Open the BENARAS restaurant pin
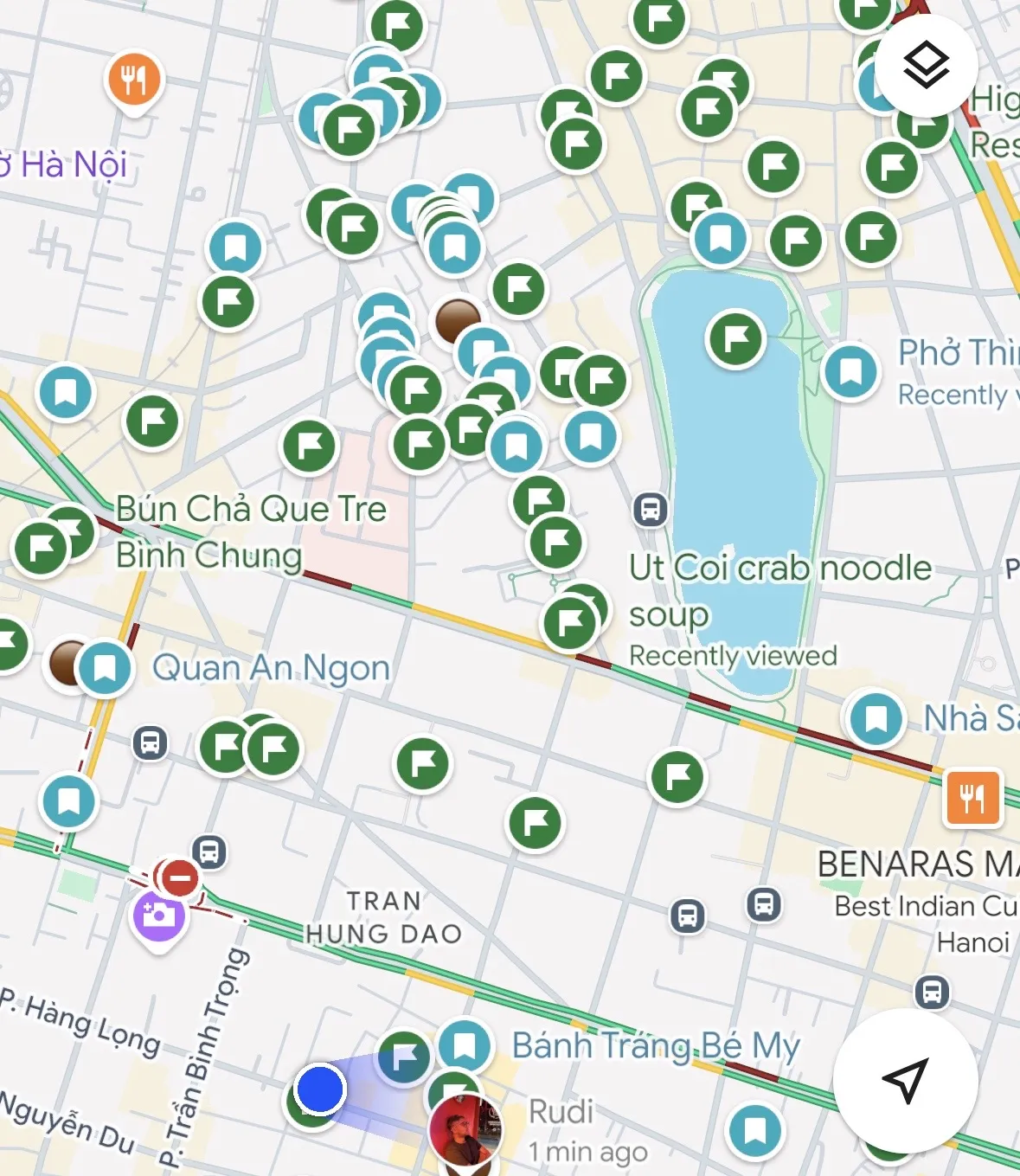The width and height of the screenshot is (1020, 1176). (x=972, y=796)
